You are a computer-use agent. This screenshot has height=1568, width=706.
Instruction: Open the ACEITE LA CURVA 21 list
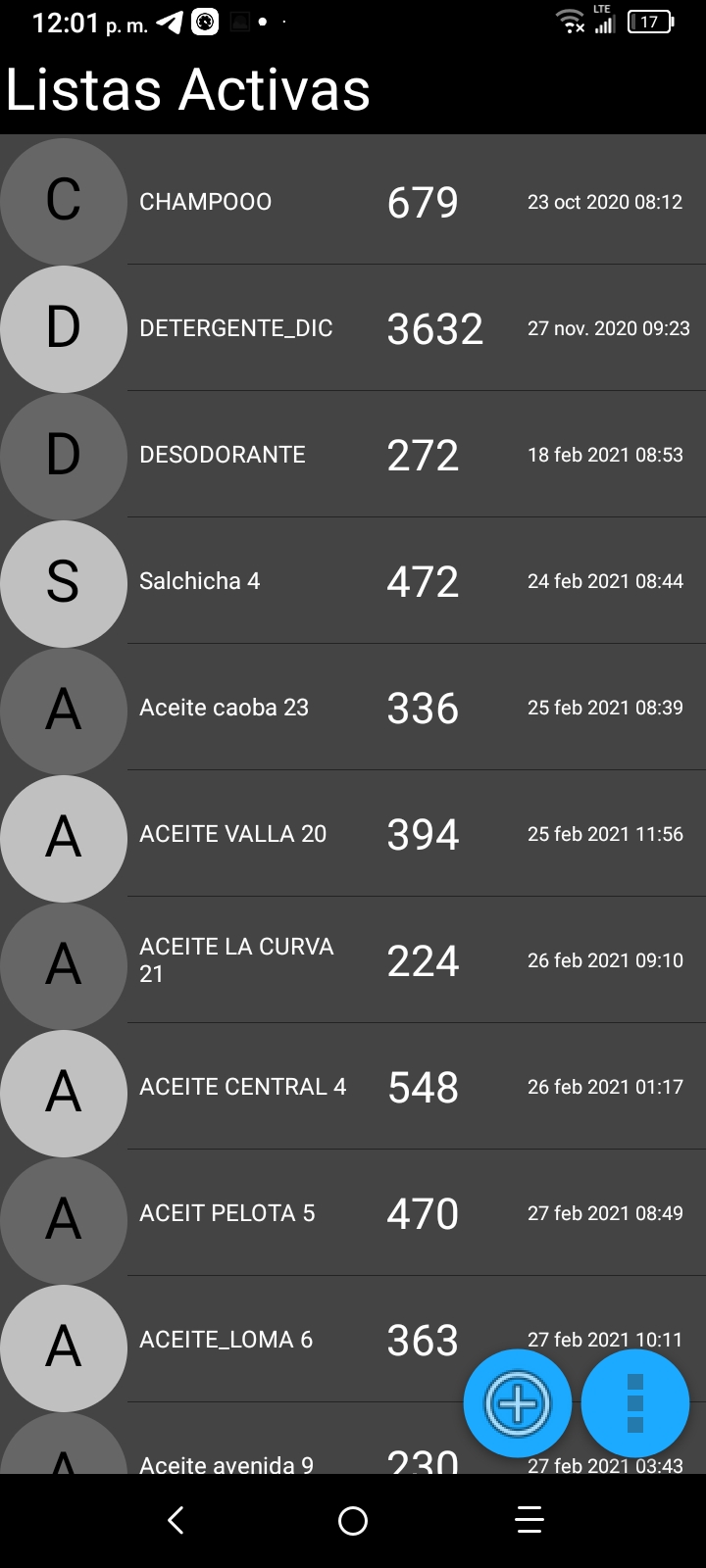[x=353, y=960]
